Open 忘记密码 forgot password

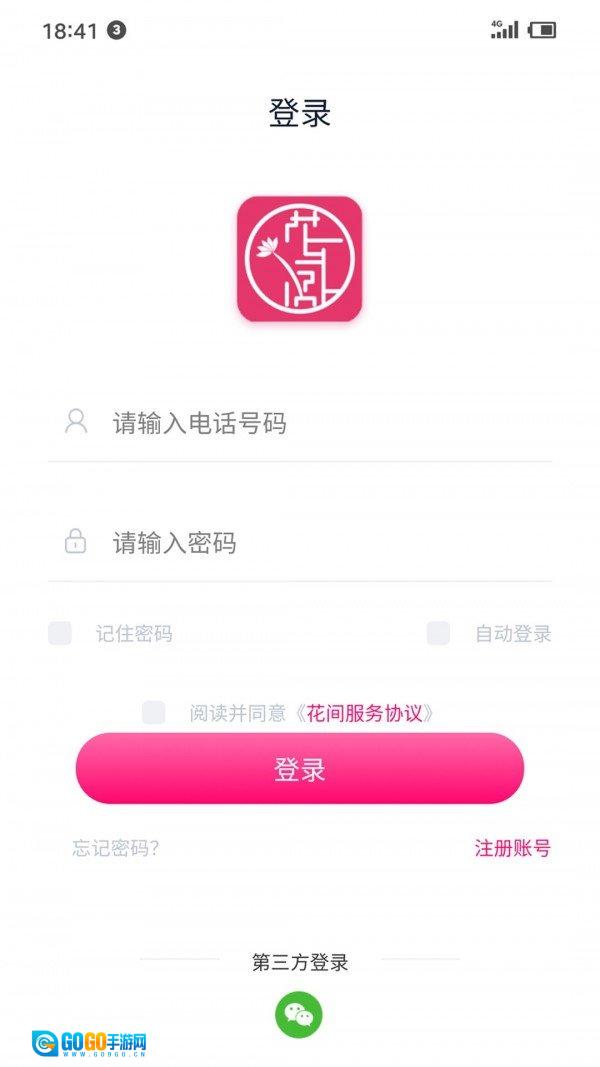click(x=116, y=848)
